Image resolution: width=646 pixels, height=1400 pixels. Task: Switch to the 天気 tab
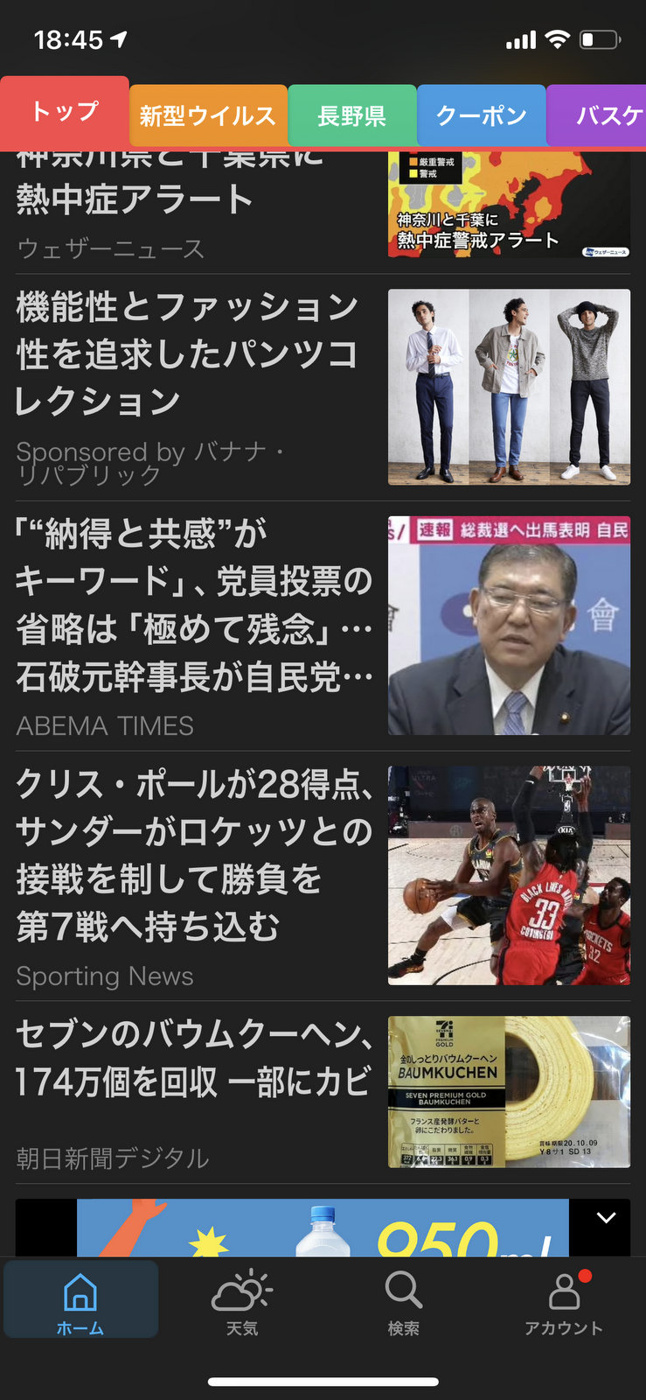[x=242, y=1303]
